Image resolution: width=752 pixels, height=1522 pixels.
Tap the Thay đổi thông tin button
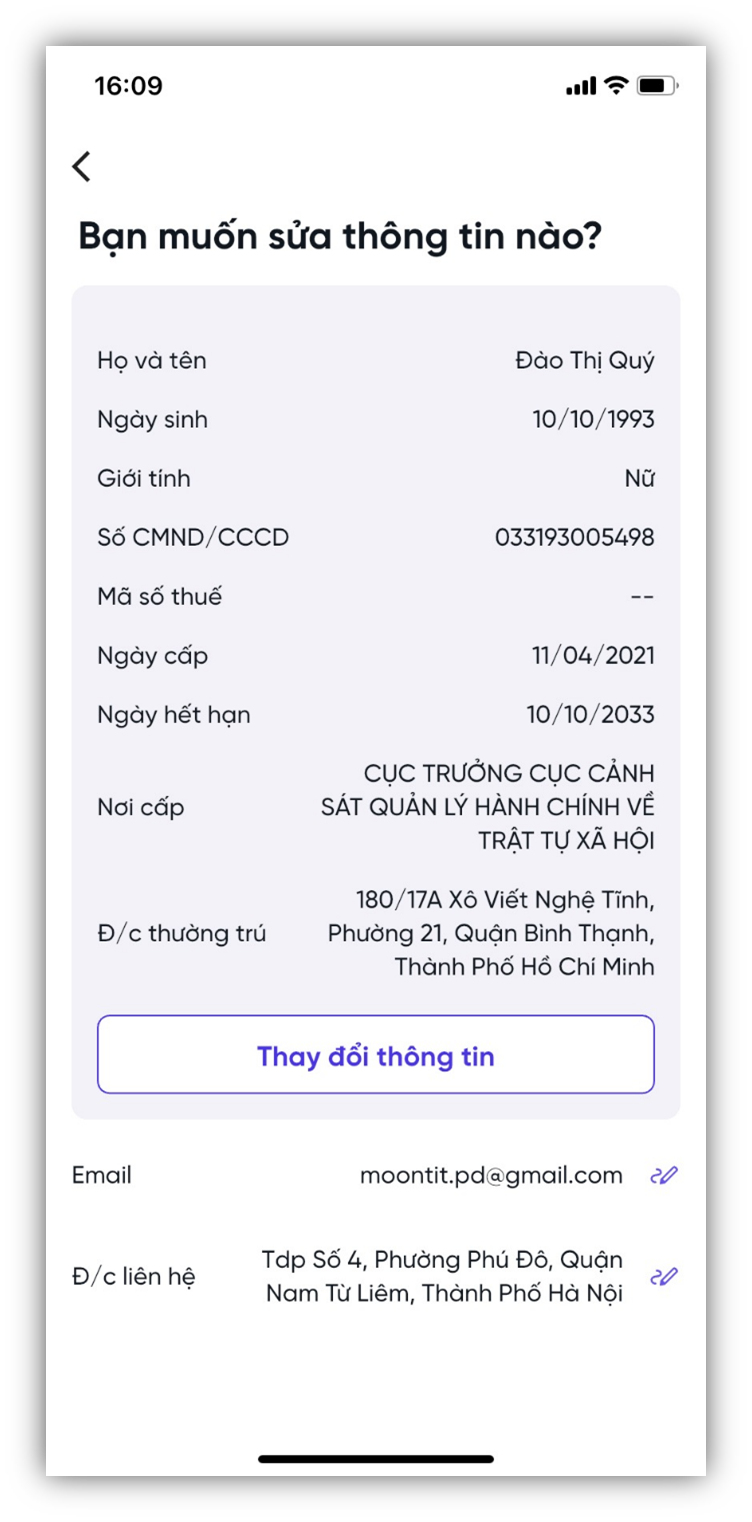coord(376,1055)
